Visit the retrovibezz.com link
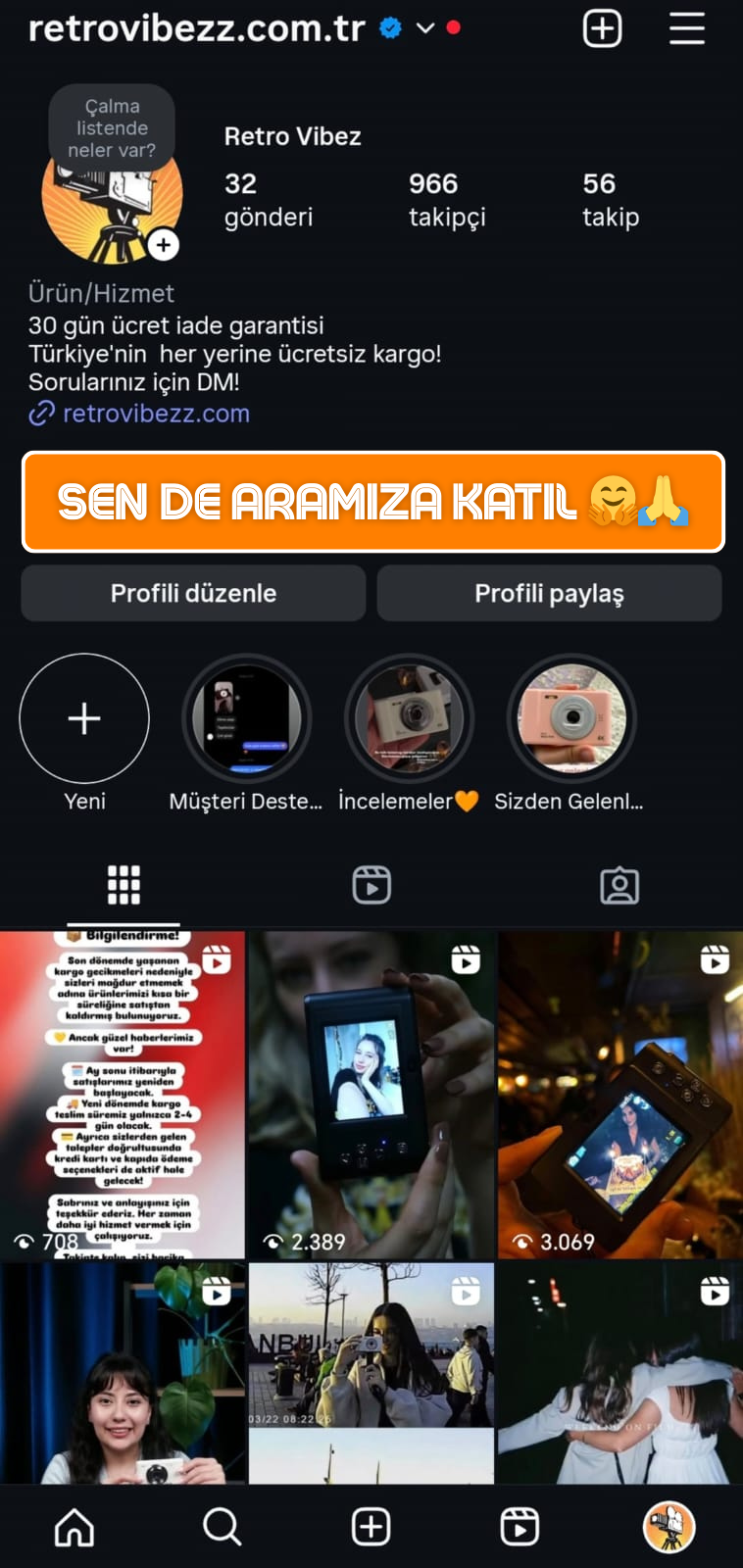The image size is (743, 1568). 156,414
